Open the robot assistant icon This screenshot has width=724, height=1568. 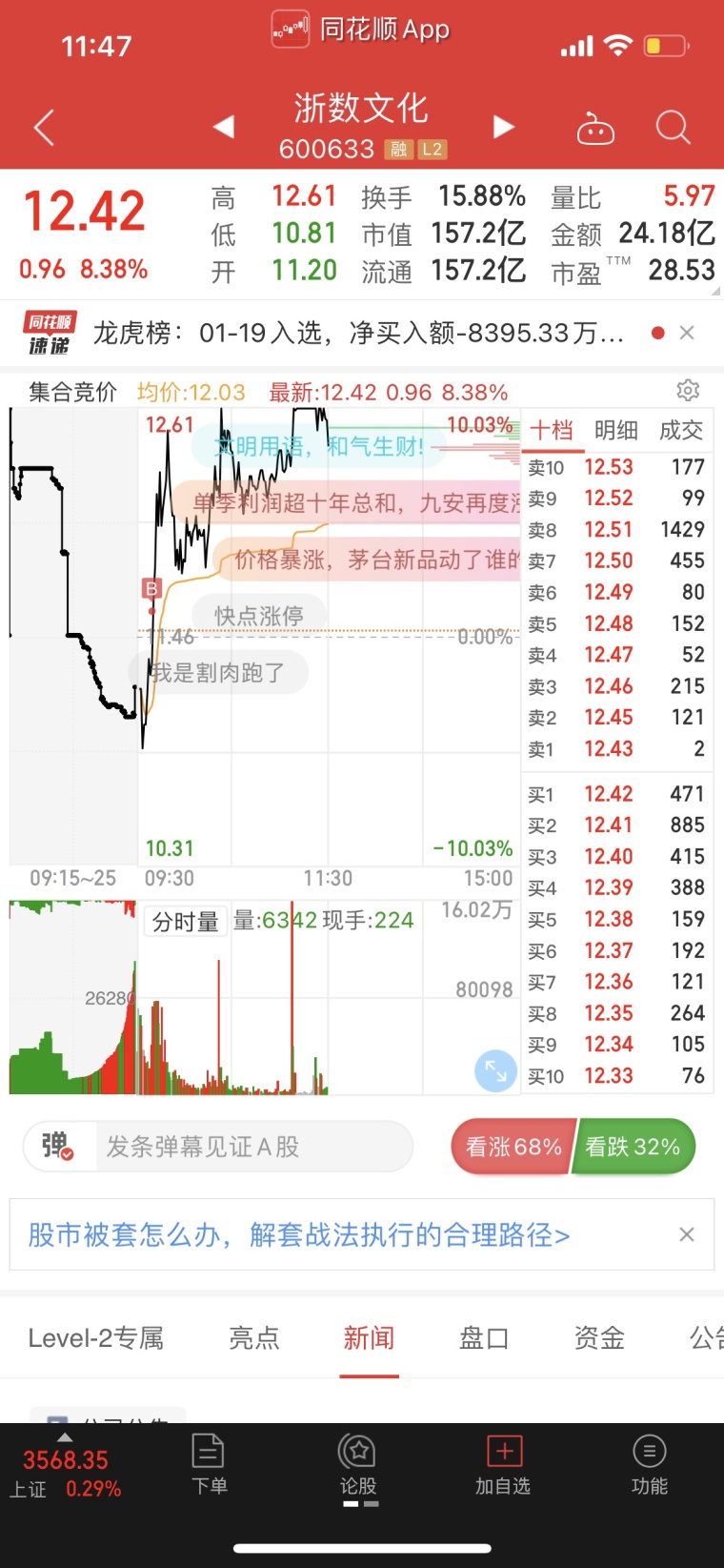[x=595, y=128]
